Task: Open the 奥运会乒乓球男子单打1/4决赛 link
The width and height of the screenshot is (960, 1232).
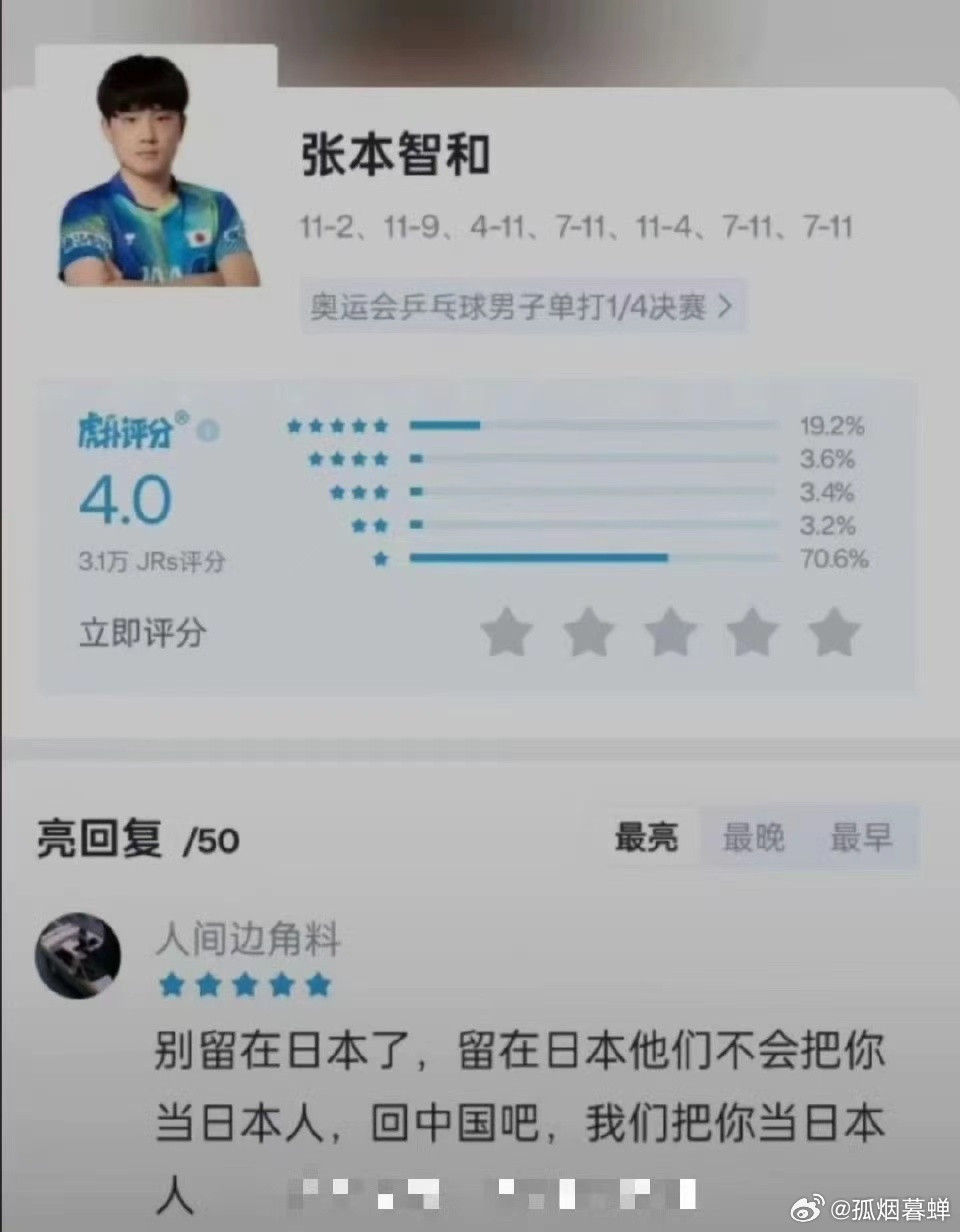Action: tap(522, 307)
